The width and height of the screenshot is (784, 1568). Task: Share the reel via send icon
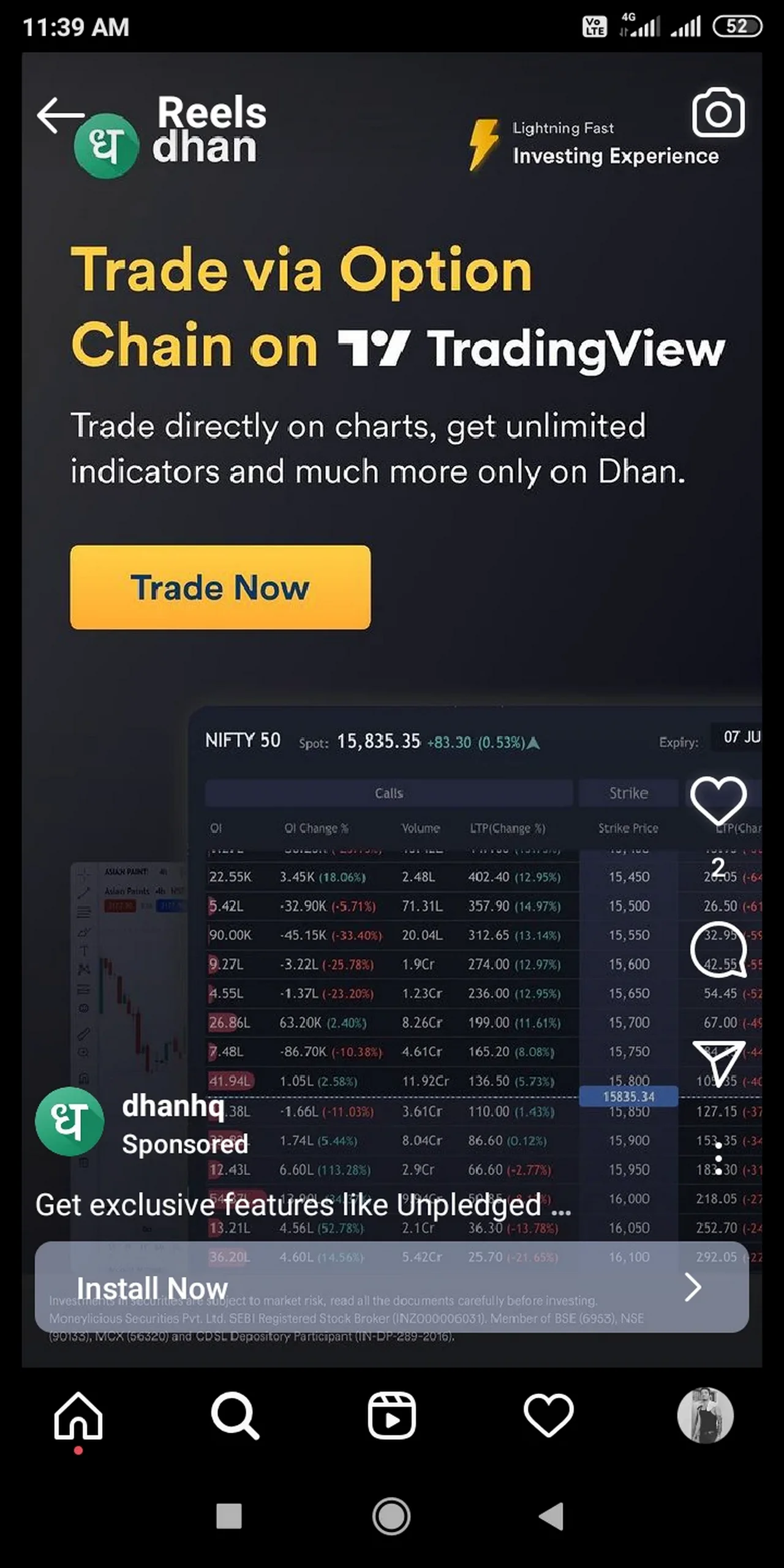[x=718, y=1061]
